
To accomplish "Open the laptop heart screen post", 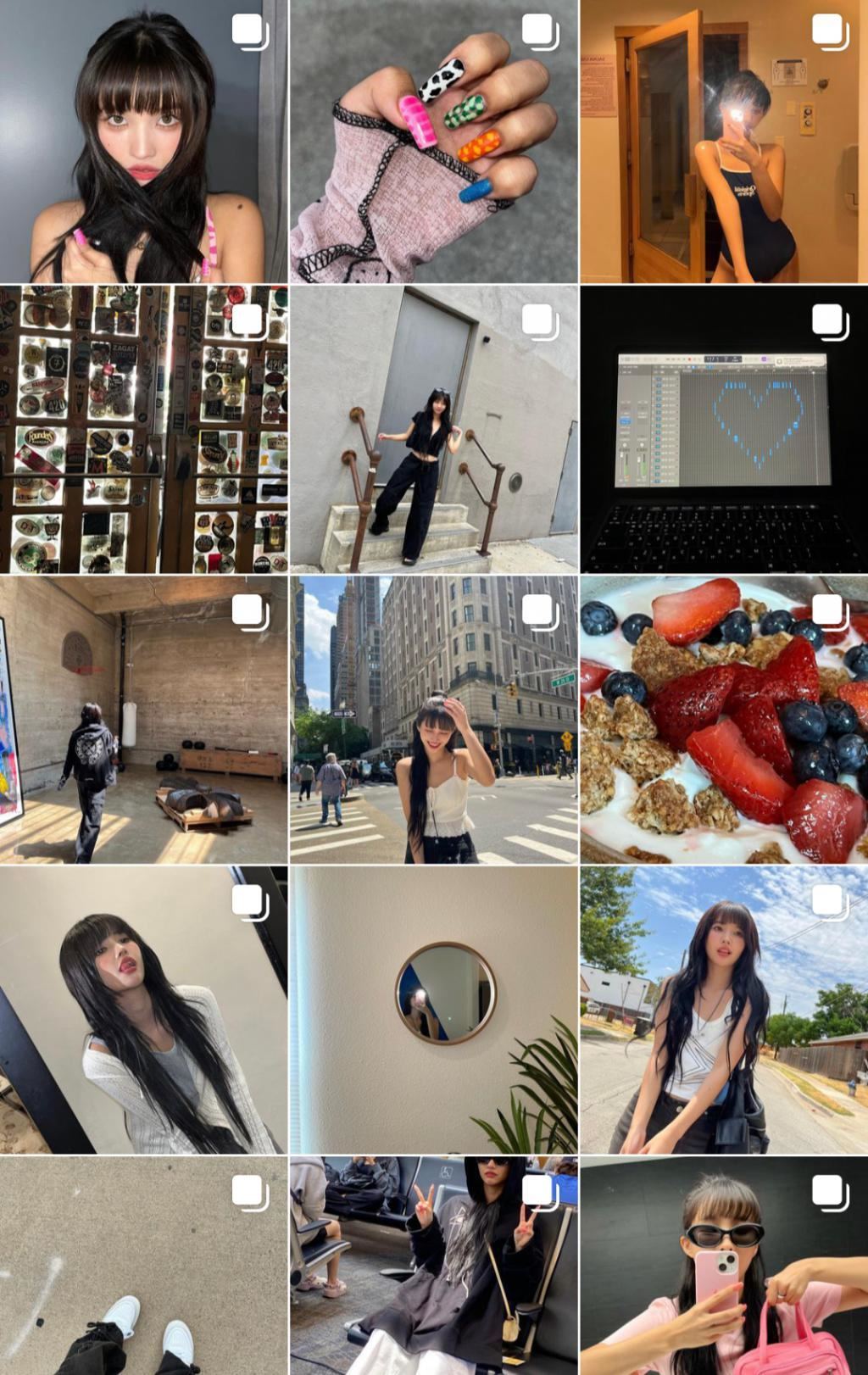I will 724,430.
